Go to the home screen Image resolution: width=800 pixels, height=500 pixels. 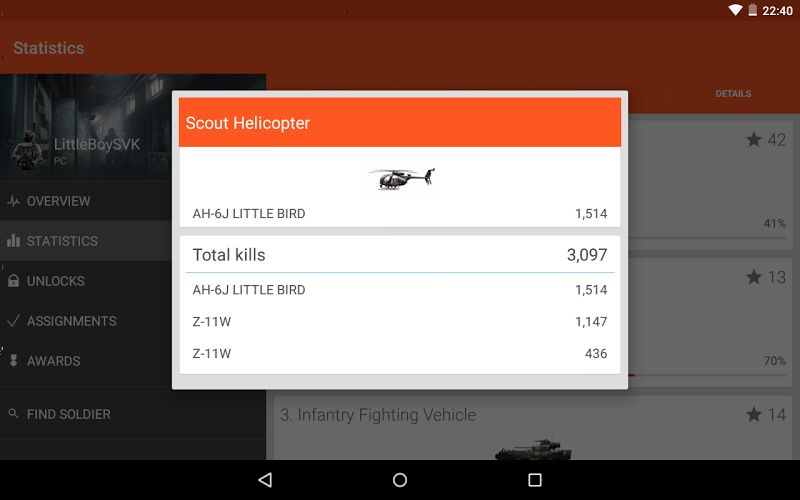pos(400,480)
